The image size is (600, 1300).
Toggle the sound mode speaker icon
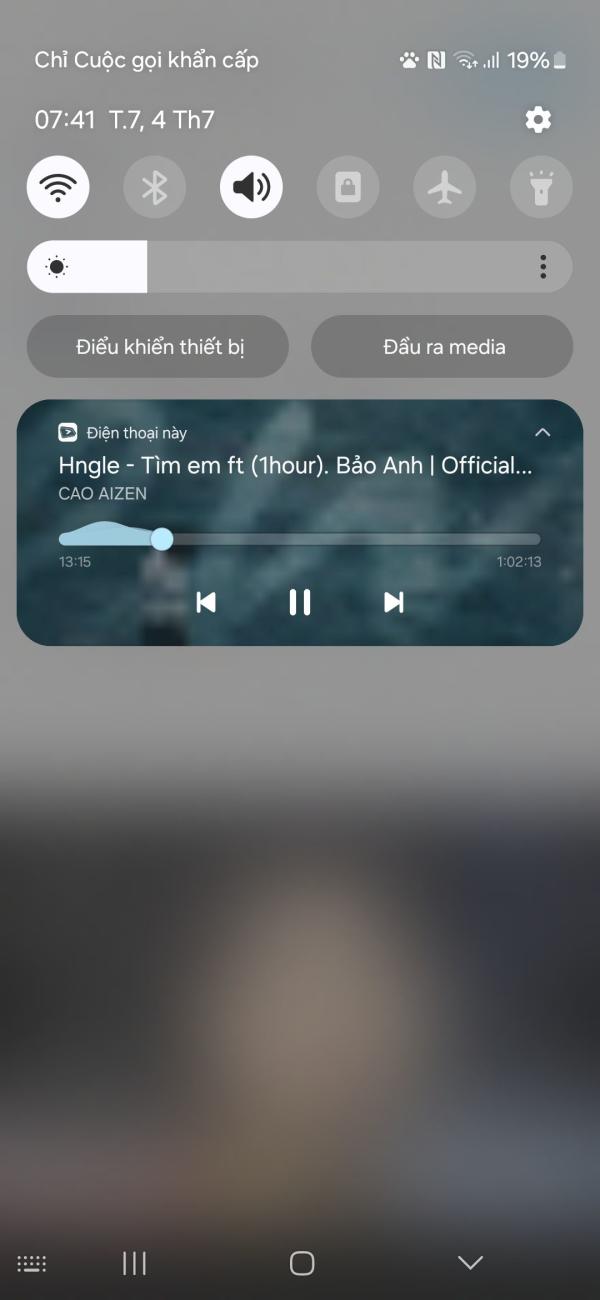251,187
